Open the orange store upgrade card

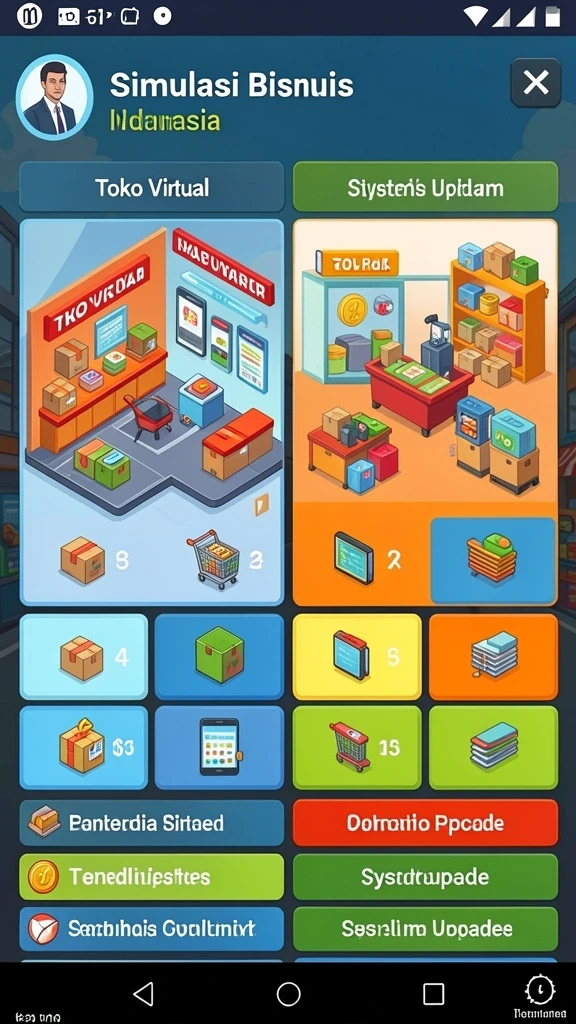[x=425, y=412]
